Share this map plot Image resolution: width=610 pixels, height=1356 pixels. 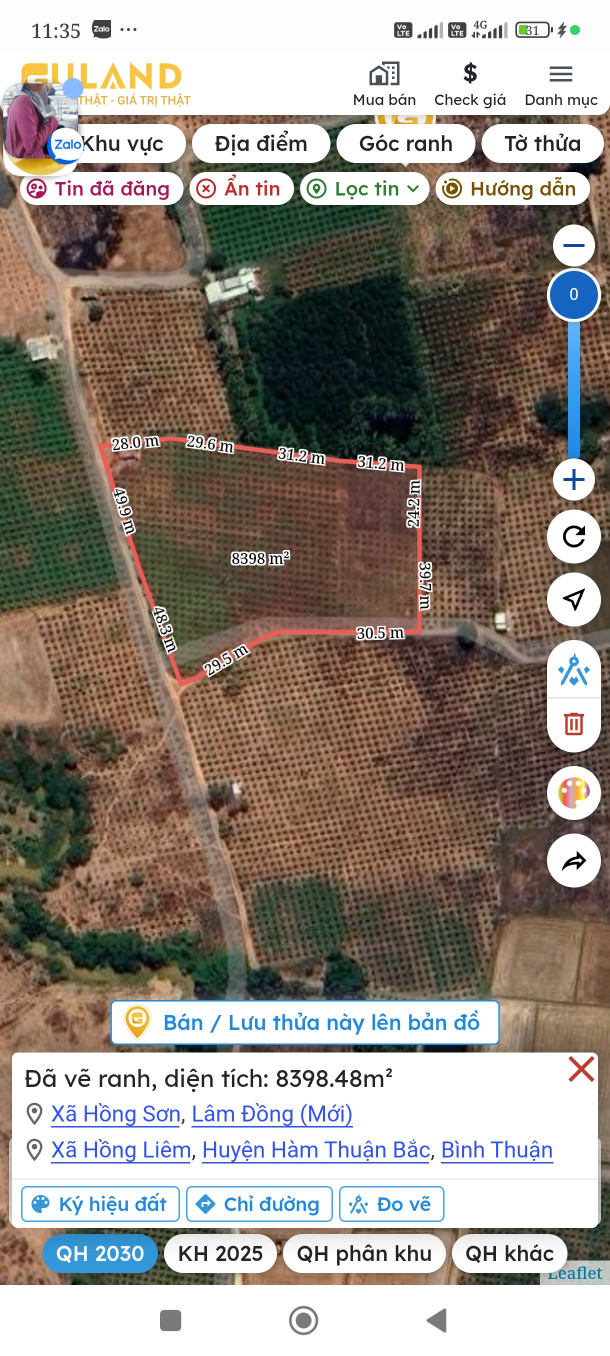573,862
